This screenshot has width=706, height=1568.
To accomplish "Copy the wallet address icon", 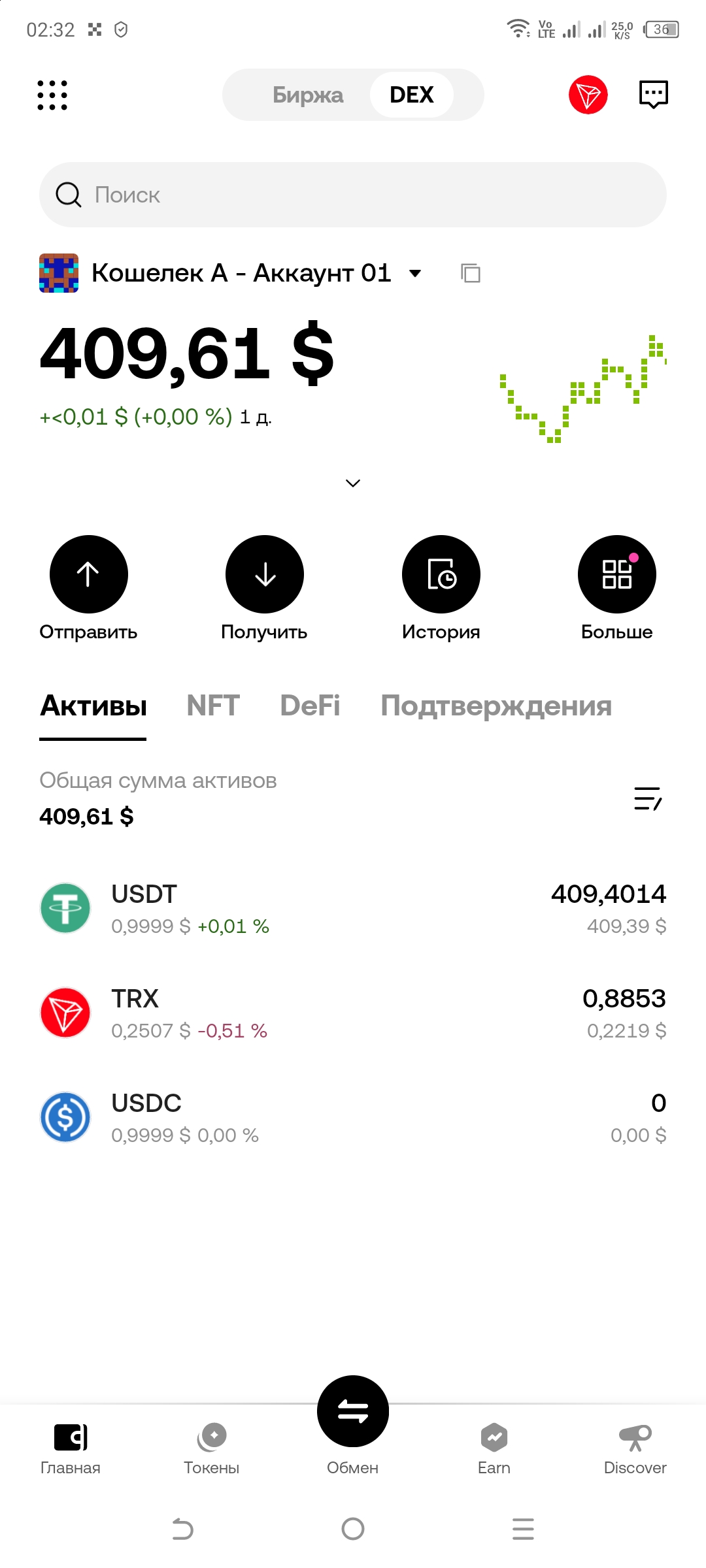I will pos(471,273).
